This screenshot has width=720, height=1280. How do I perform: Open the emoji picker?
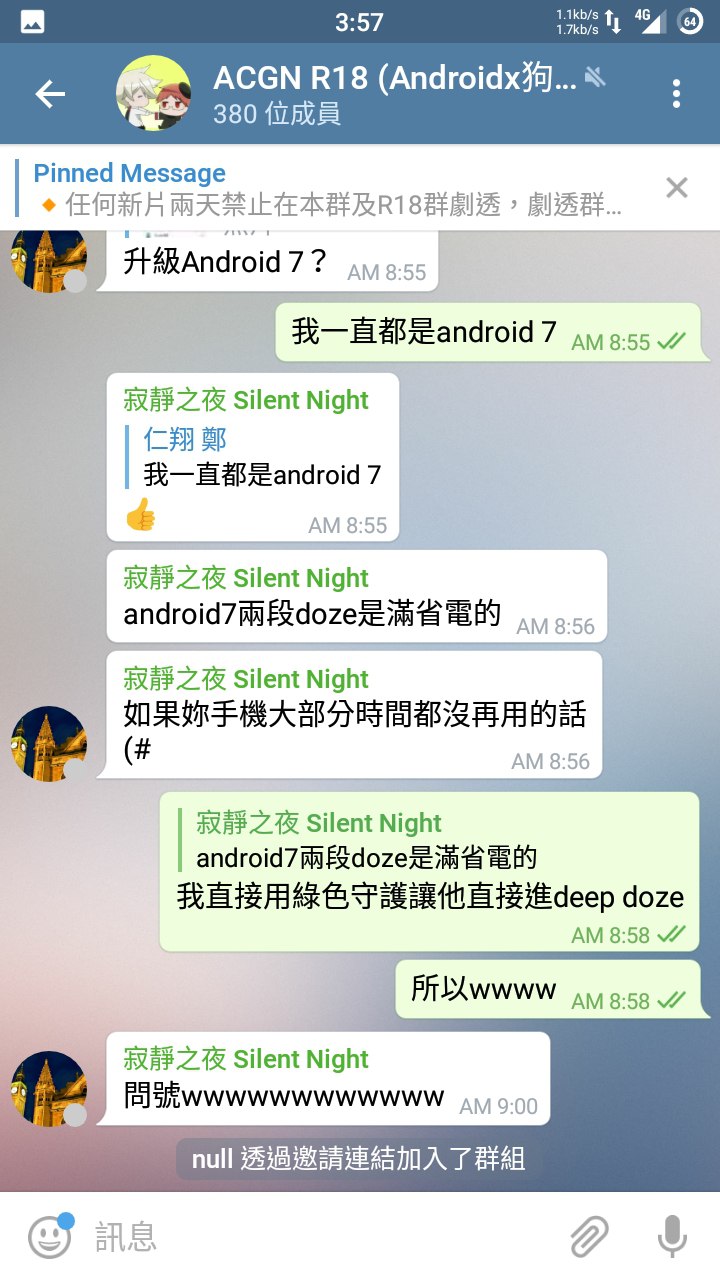tap(49, 1236)
